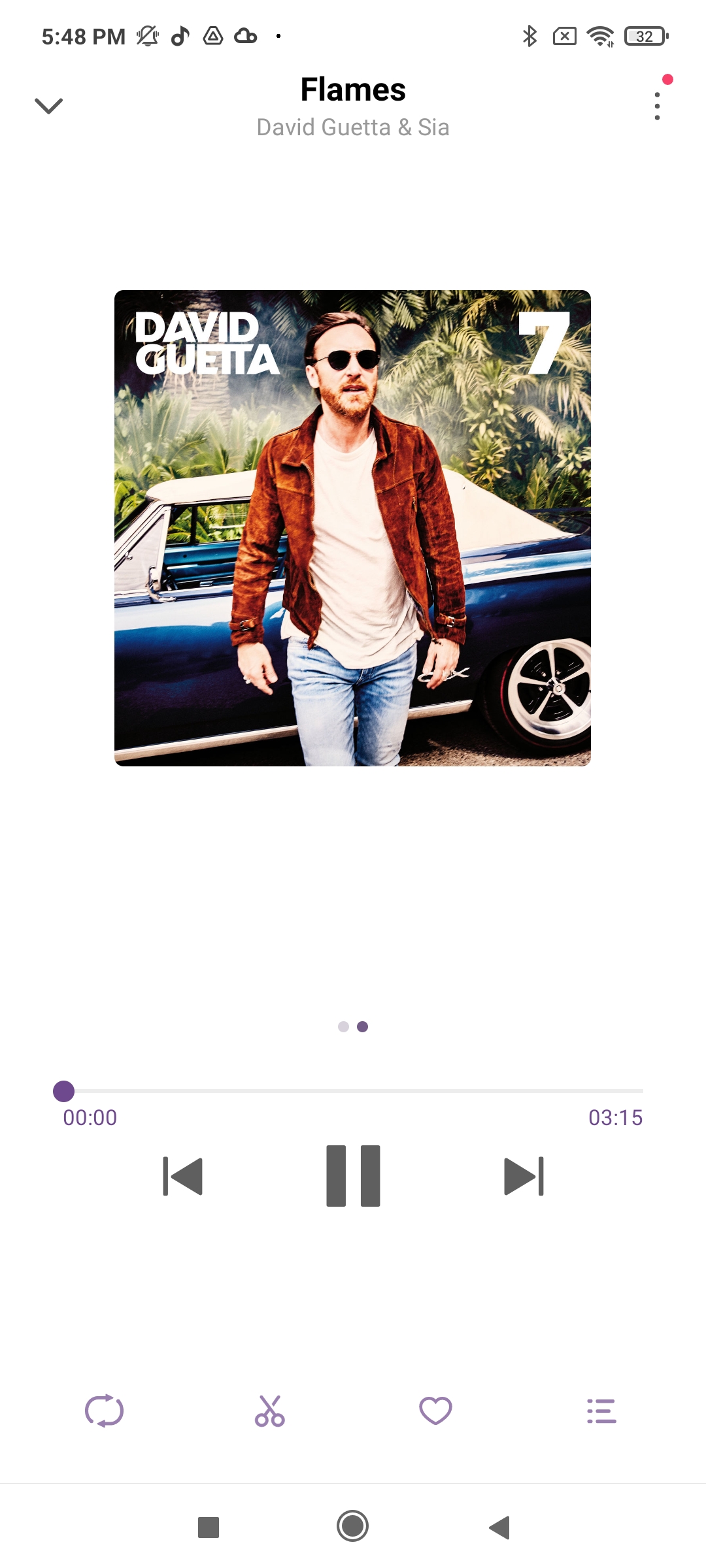Go to the home screen
This screenshot has width=706, height=1568.
click(x=353, y=1527)
